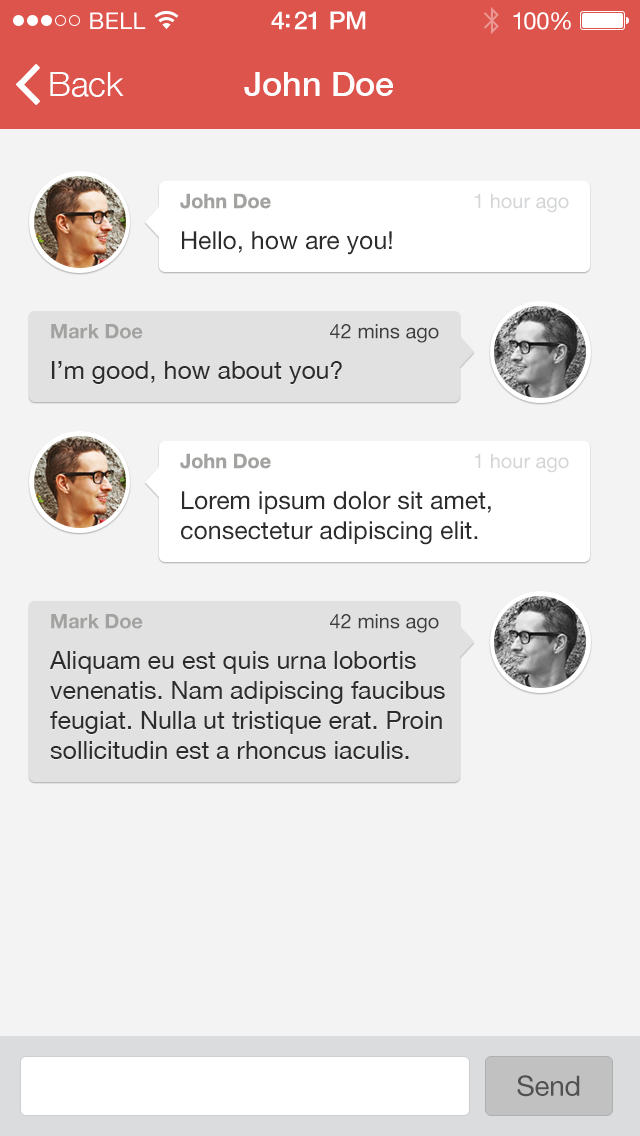
Task: Open John Doe's avatar beside "Hello, how are you!"
Action: tap(80, 222)
